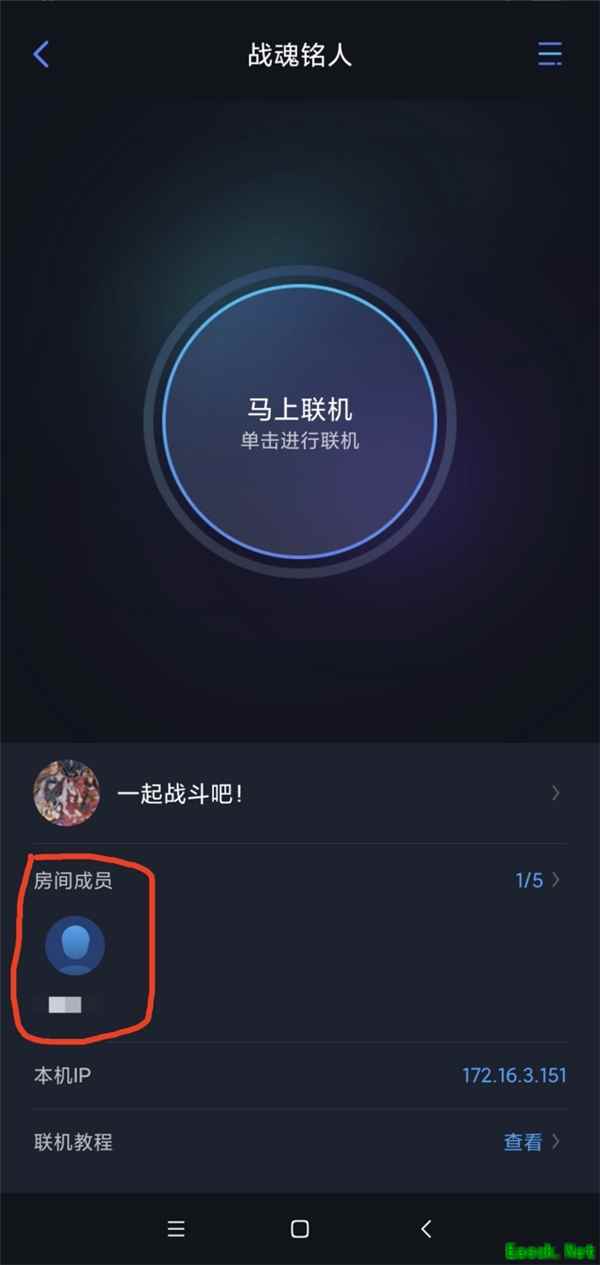View room members via 1/5 chevron
The width and height of the screenshot is (600, 1265).
pyautogui.click(x=537, y=881)
